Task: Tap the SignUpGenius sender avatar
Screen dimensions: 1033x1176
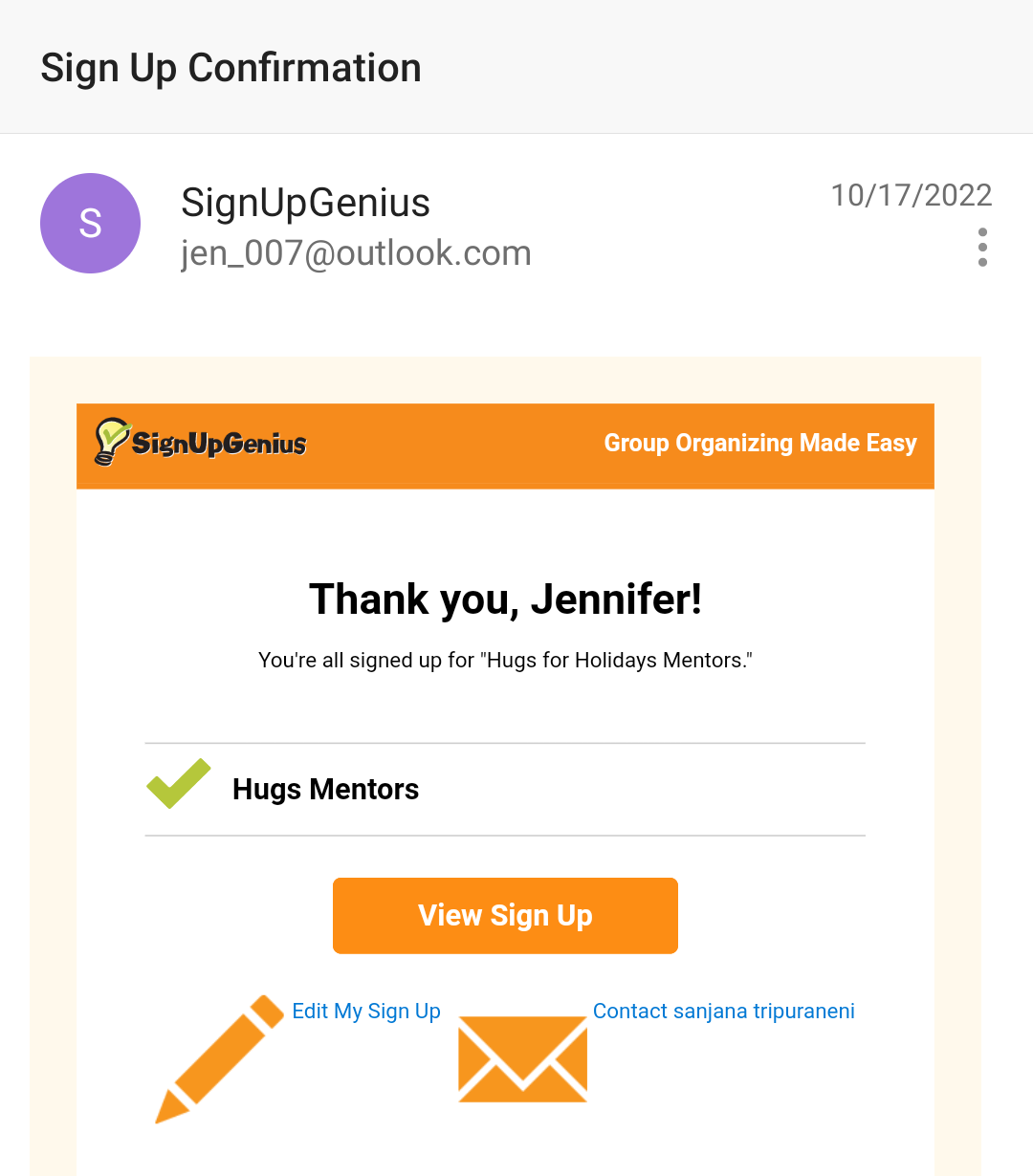Action: [90, 223]
